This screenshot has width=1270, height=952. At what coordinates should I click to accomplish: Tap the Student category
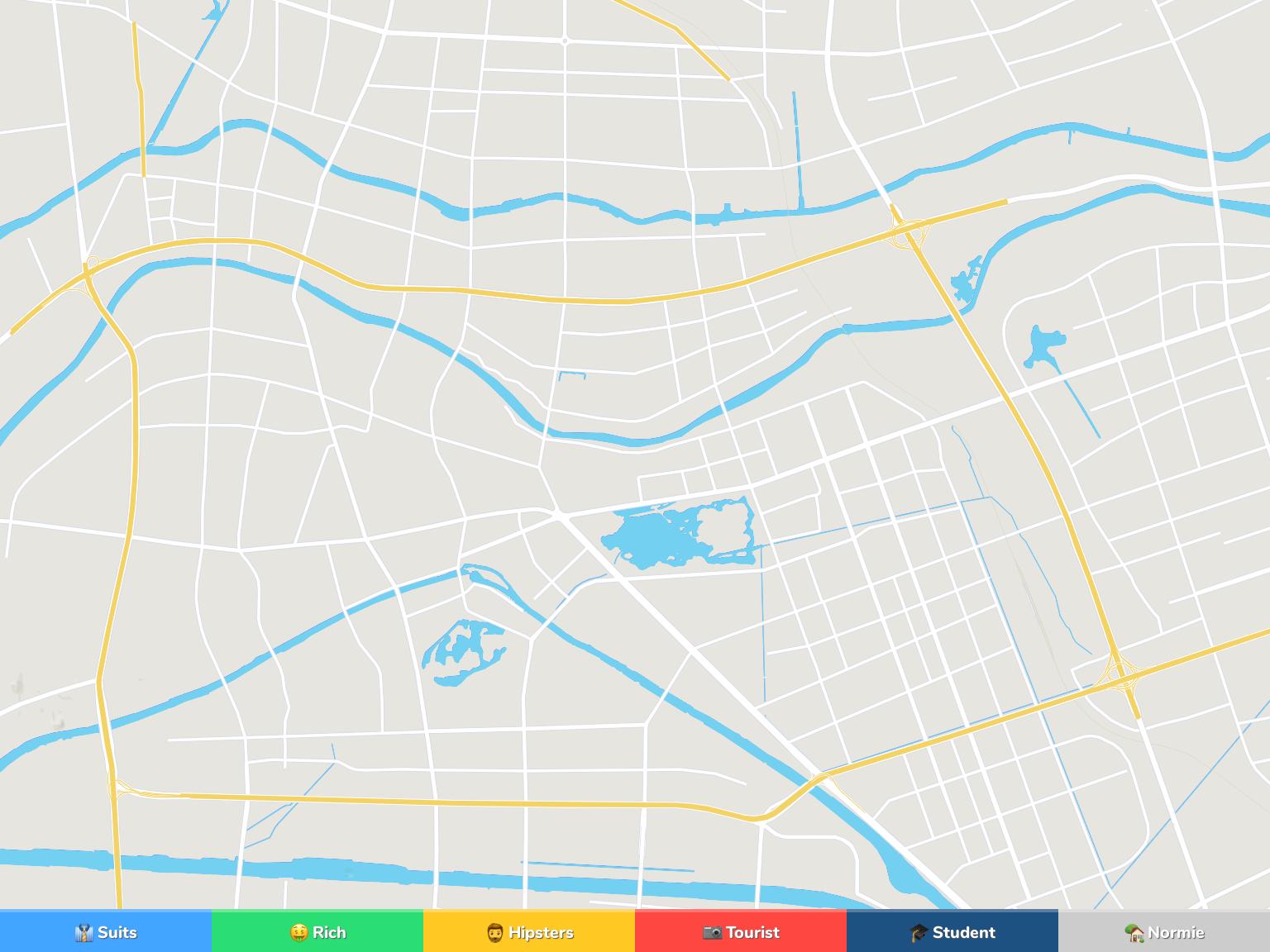coord(952,932)
